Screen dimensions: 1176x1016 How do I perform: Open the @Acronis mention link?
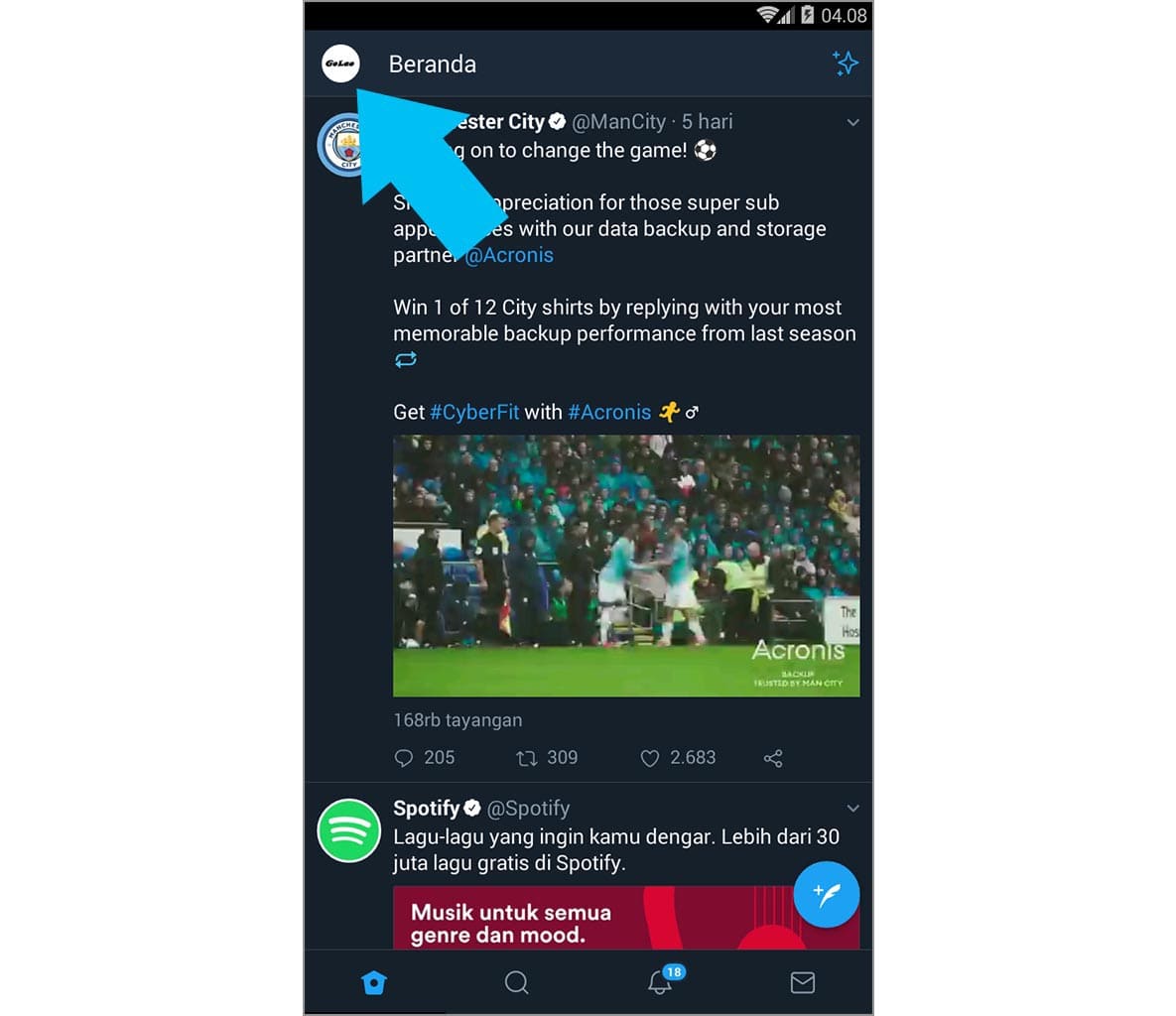click(509, 255)
